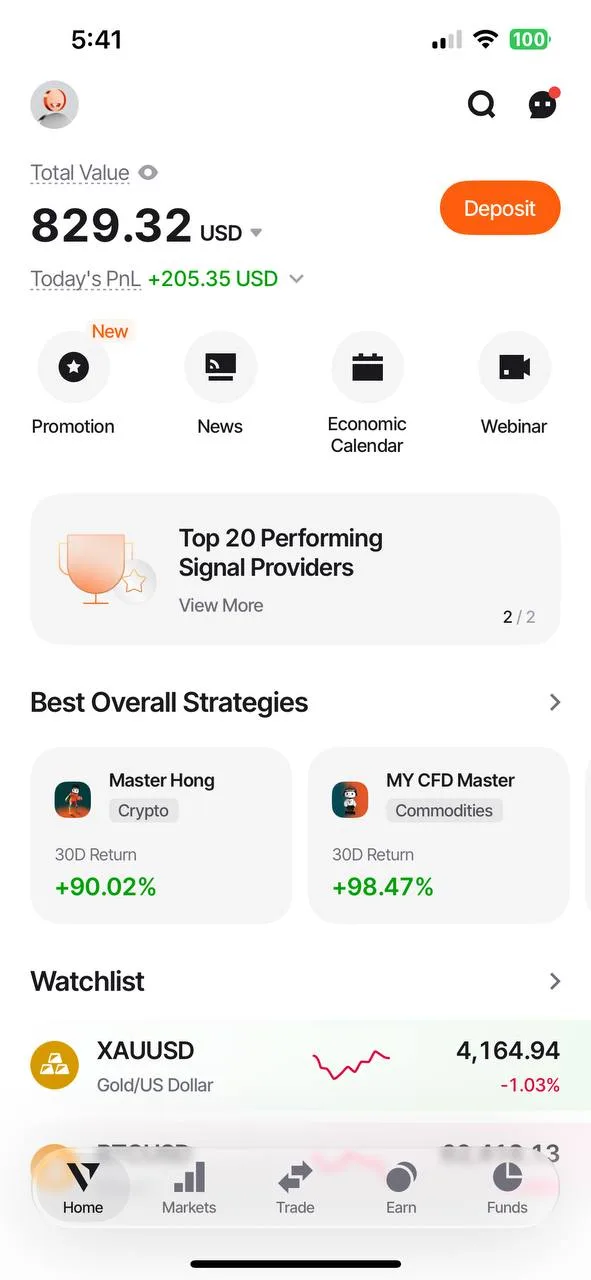Switch to the Funds tab
The width and height of the screenshot is (591, 1280).
click(x=507, y=1187)
